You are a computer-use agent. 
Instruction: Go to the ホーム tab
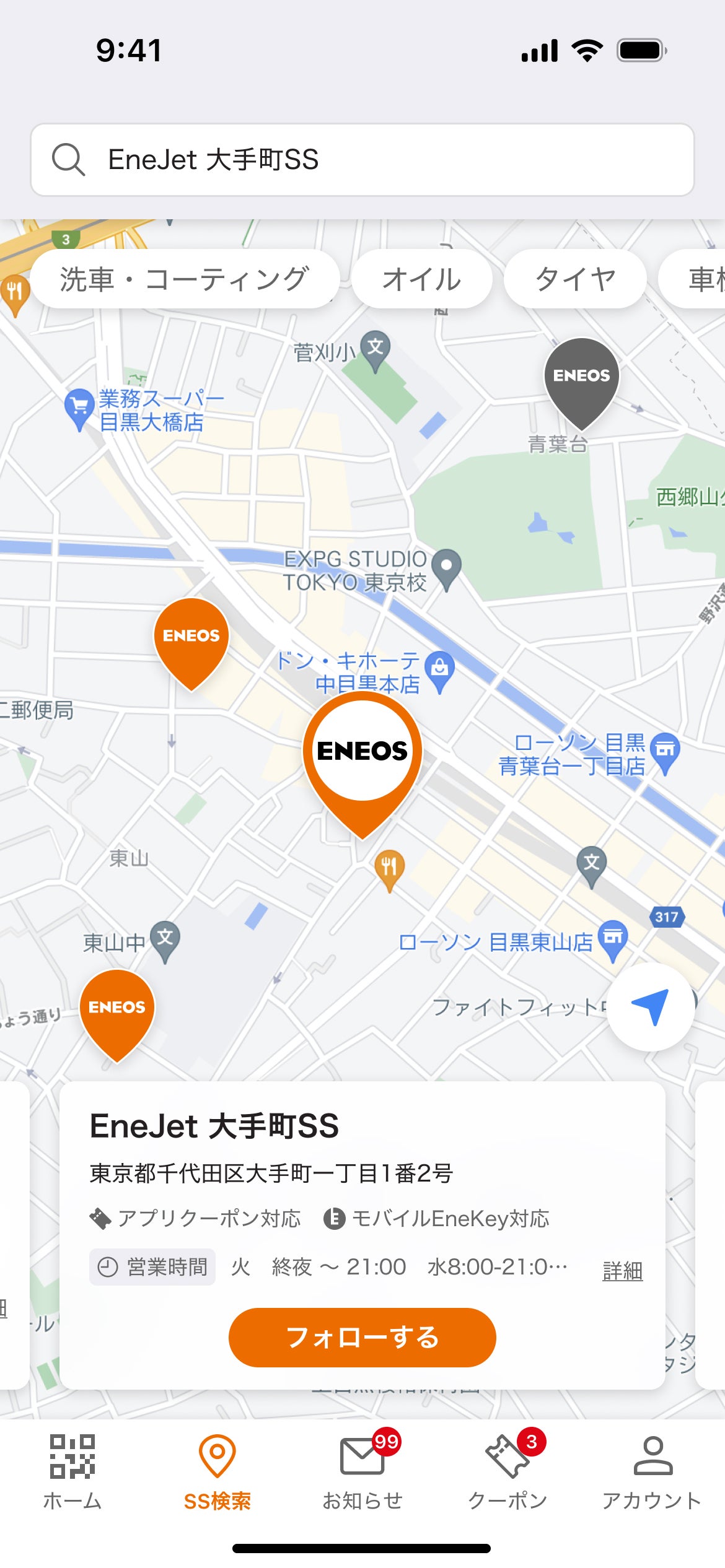pyautogui.click(x=72, y=1473)
